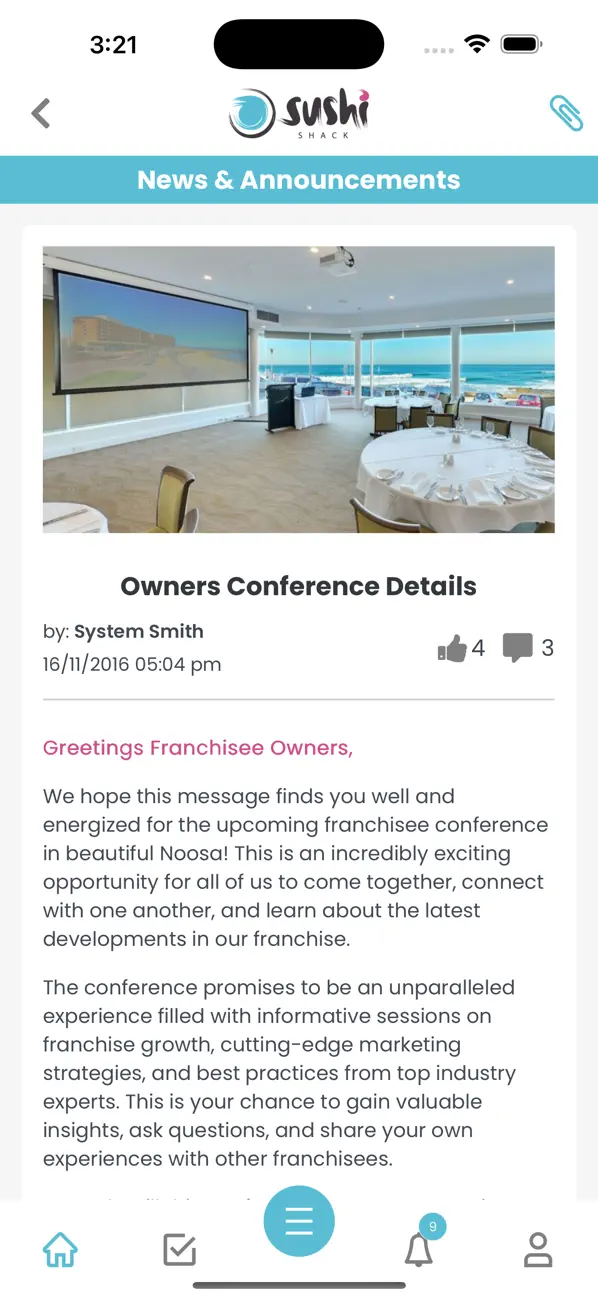This screenshot has height=1300, width=598.
Task: Go to the Home tab
Action: coord(60,1249)
